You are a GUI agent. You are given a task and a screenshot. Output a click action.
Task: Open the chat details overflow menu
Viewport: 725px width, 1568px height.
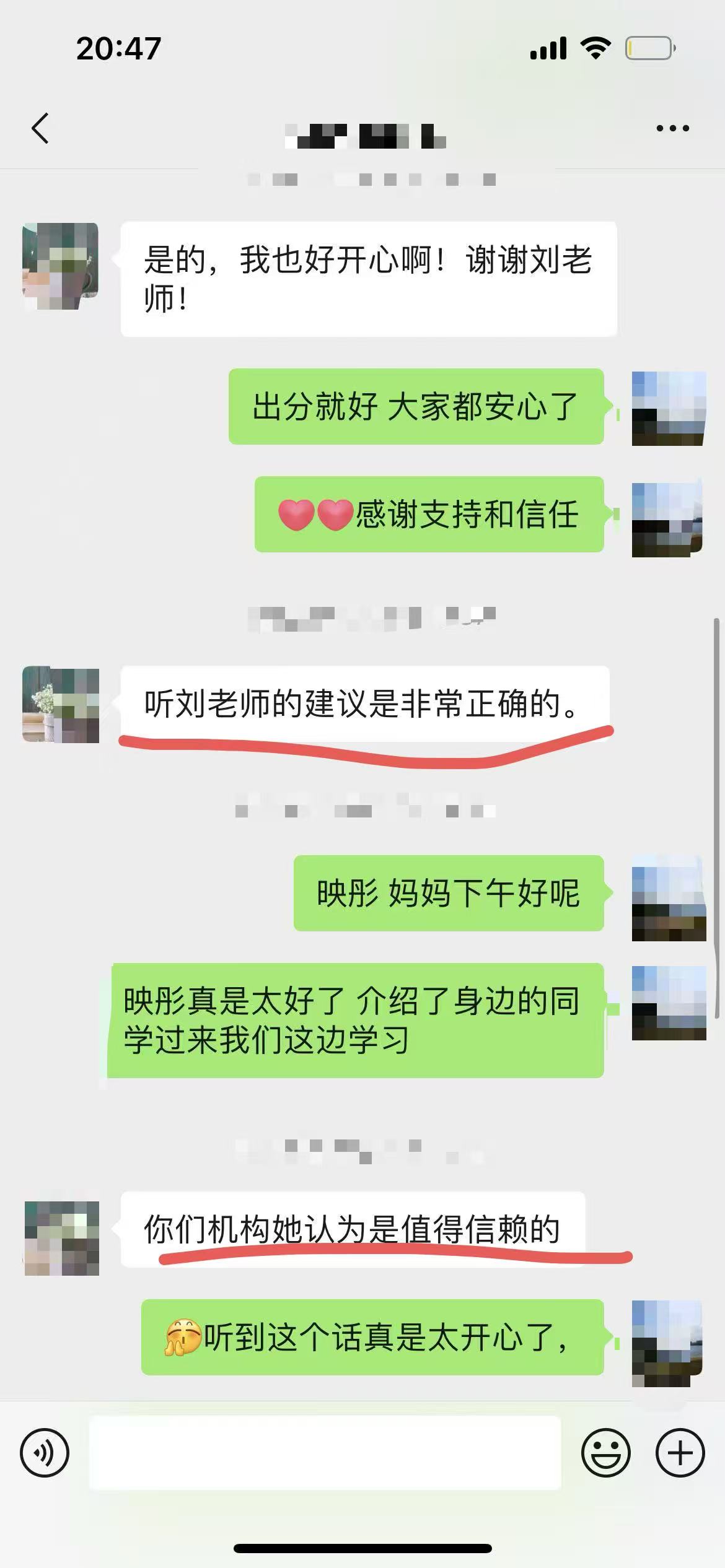tap(672, 129)
